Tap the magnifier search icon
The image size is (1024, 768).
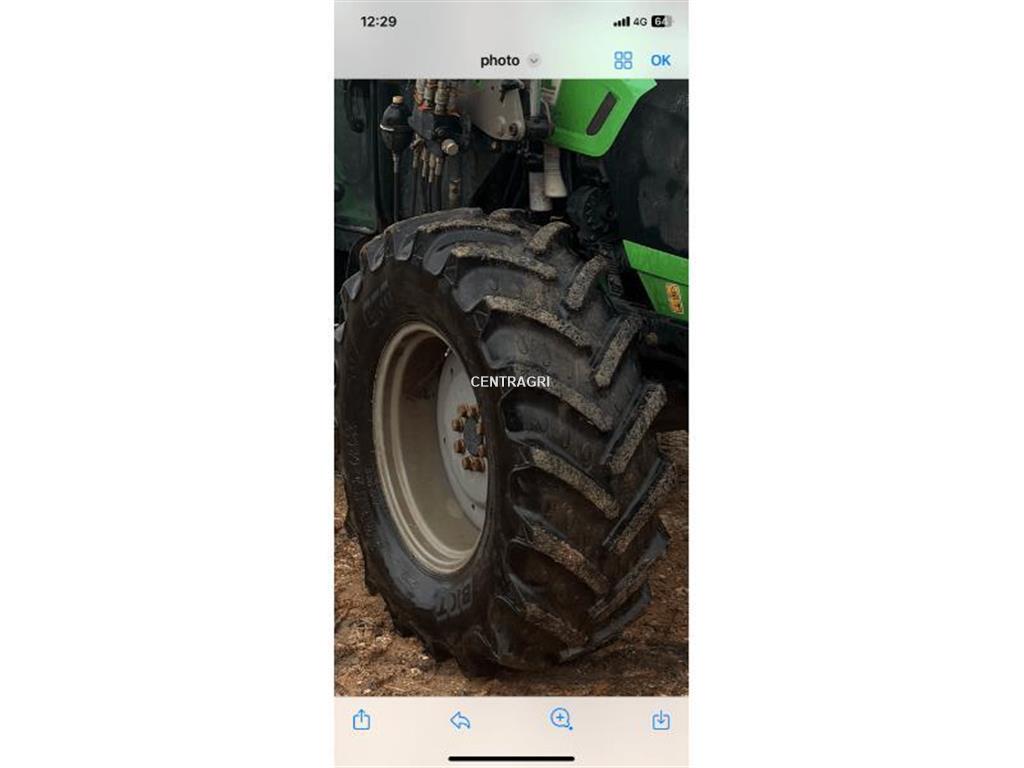pos(561,719)
